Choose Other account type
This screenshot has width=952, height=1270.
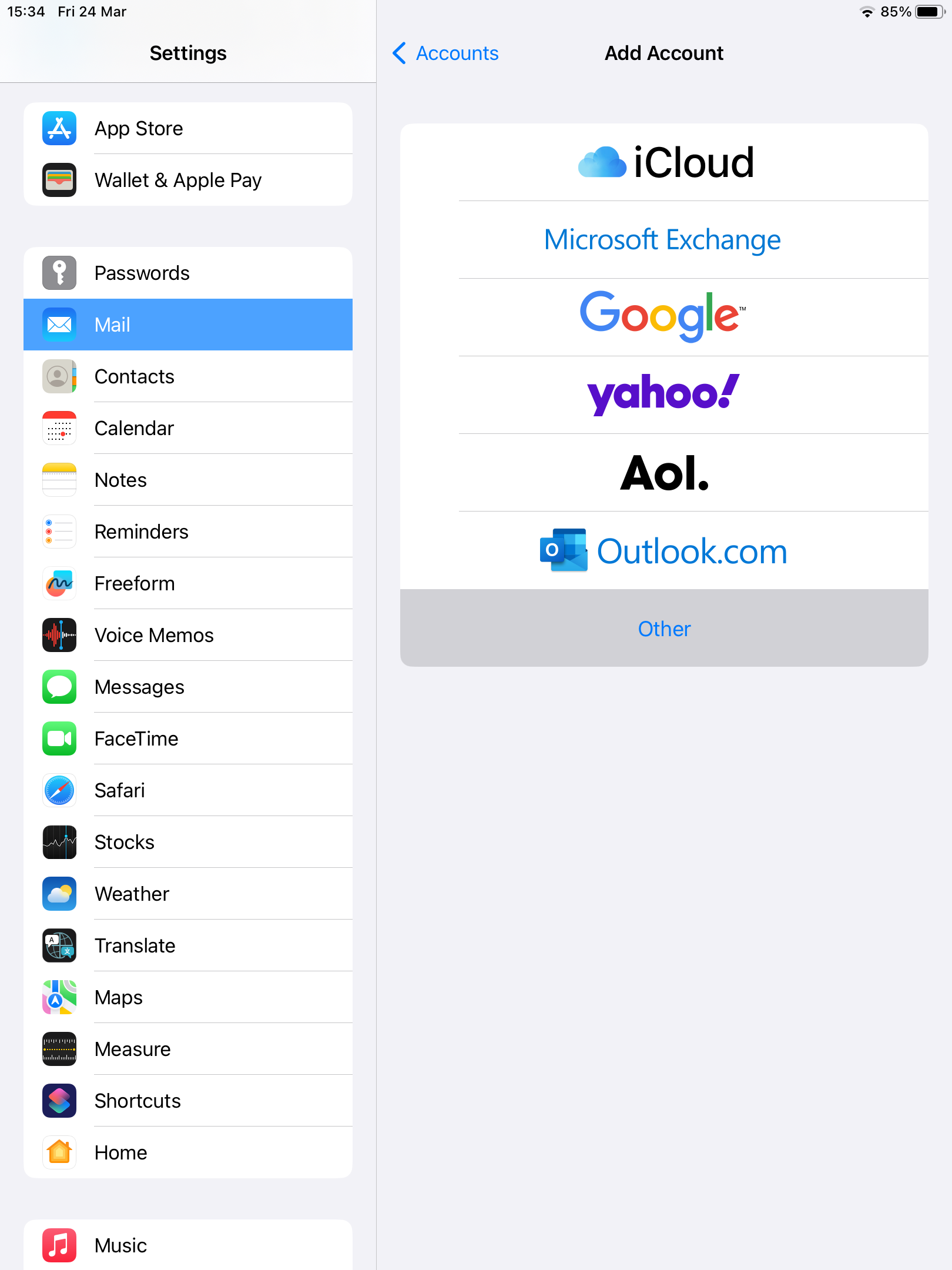pyautogui.click(x=664, y=629)
